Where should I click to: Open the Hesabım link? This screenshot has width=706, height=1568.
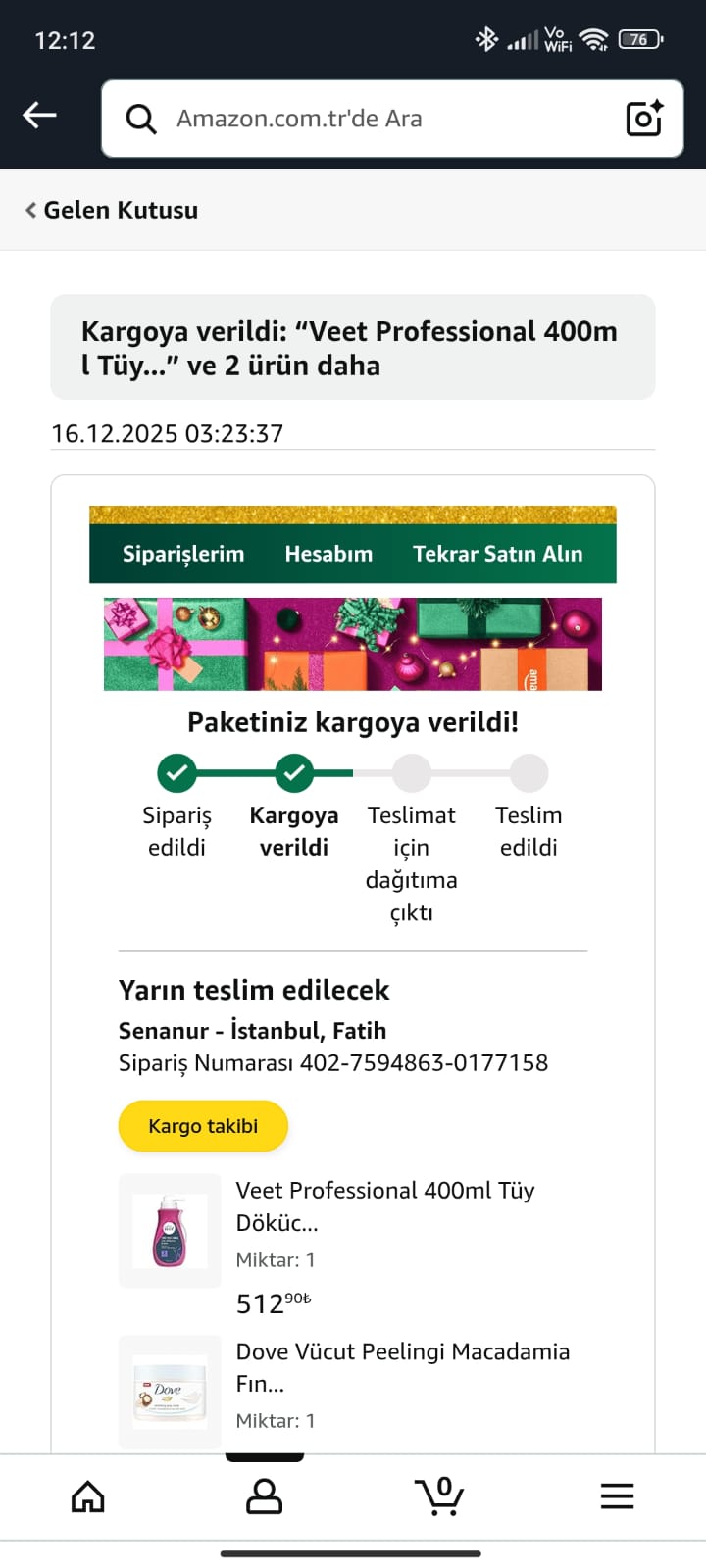point(328,554)
